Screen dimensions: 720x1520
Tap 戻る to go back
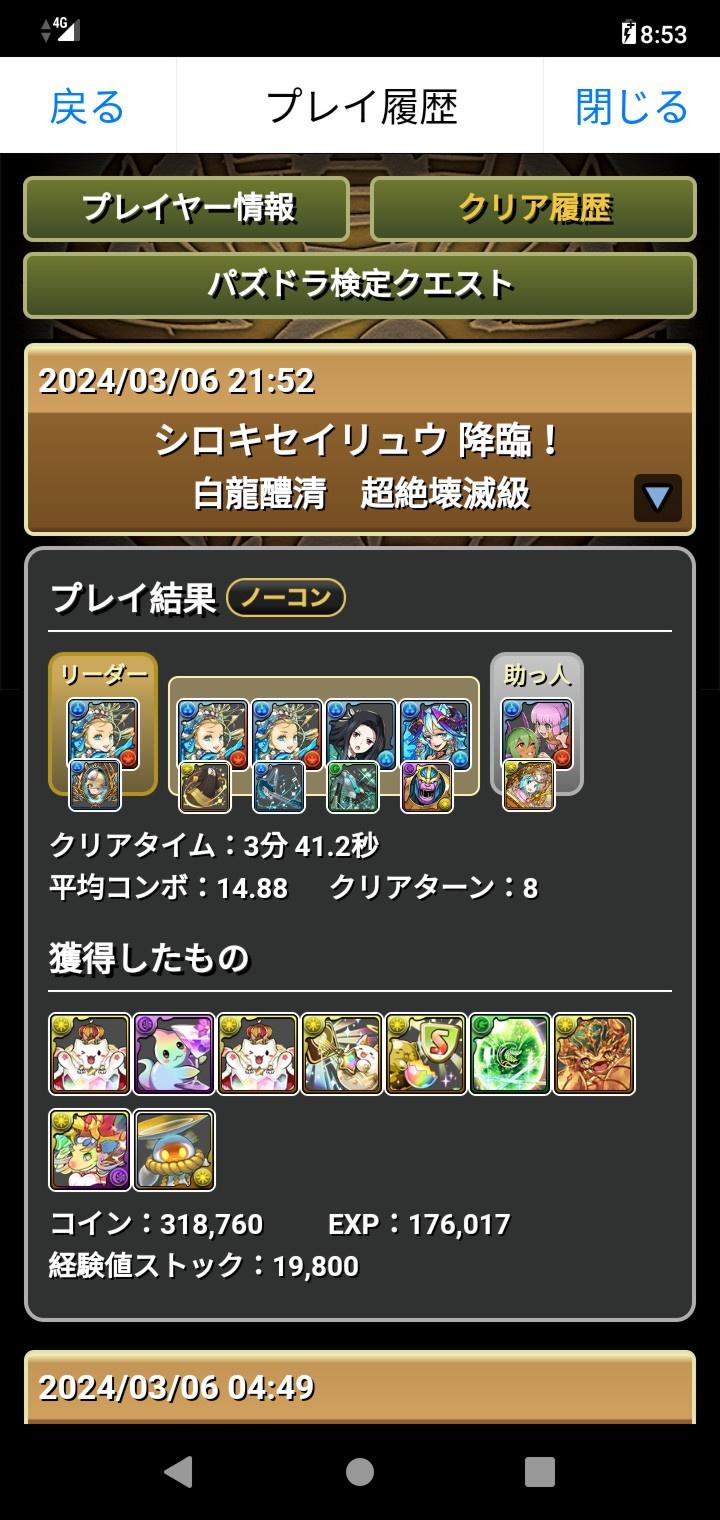[87, 106]
